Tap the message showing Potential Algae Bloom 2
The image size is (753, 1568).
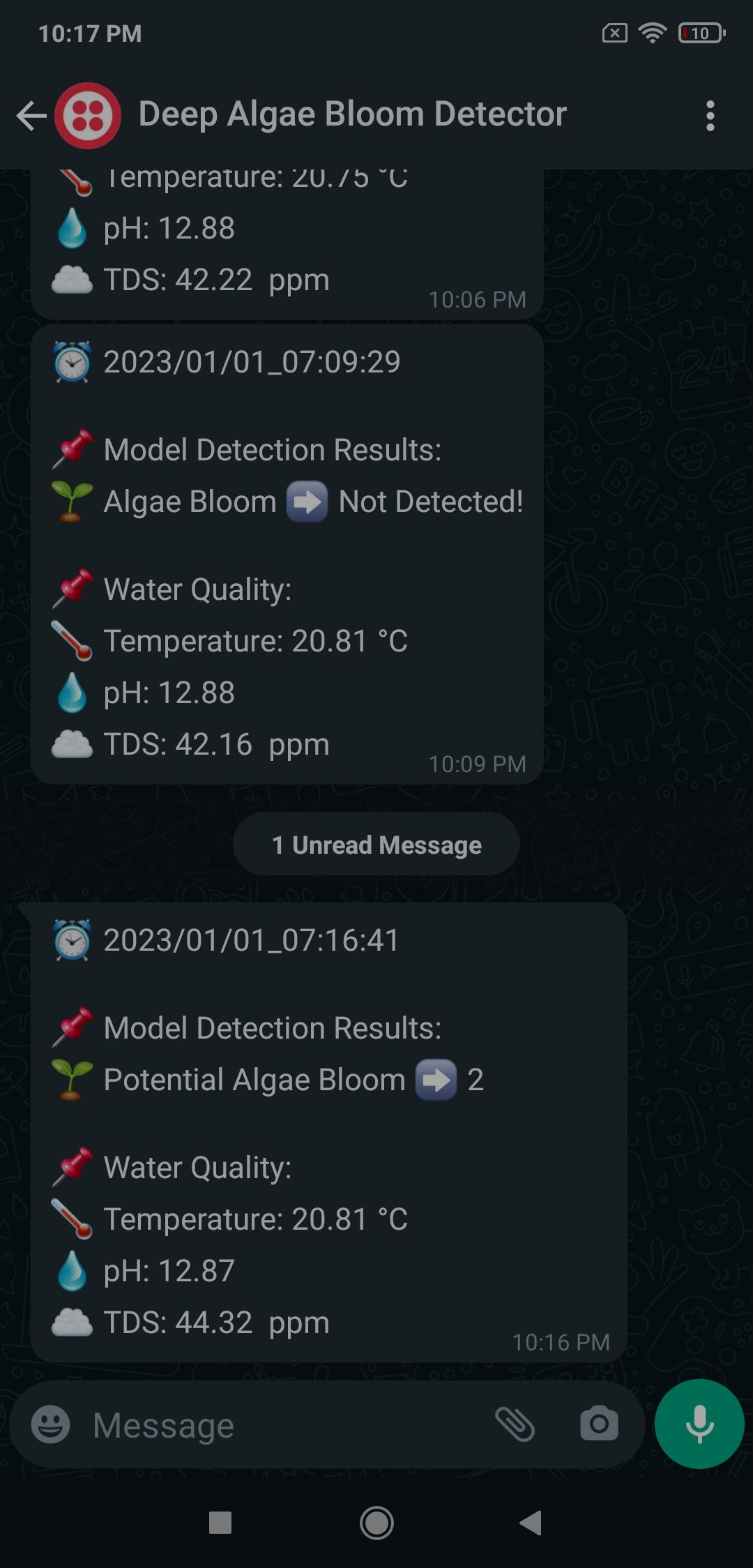[x=293, y=1078]
